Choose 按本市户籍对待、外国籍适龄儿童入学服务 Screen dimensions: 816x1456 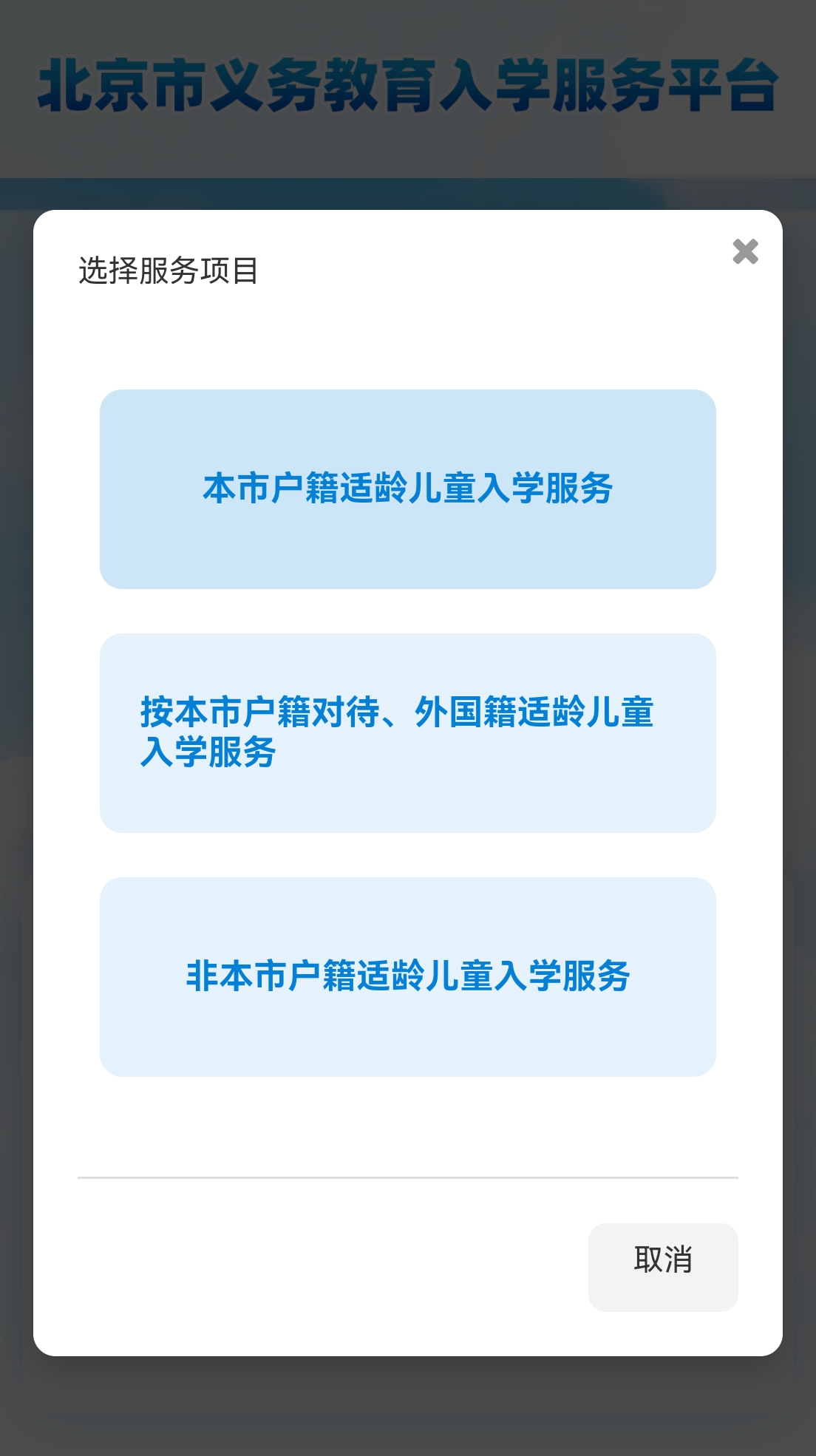click(x=407, y=732)
